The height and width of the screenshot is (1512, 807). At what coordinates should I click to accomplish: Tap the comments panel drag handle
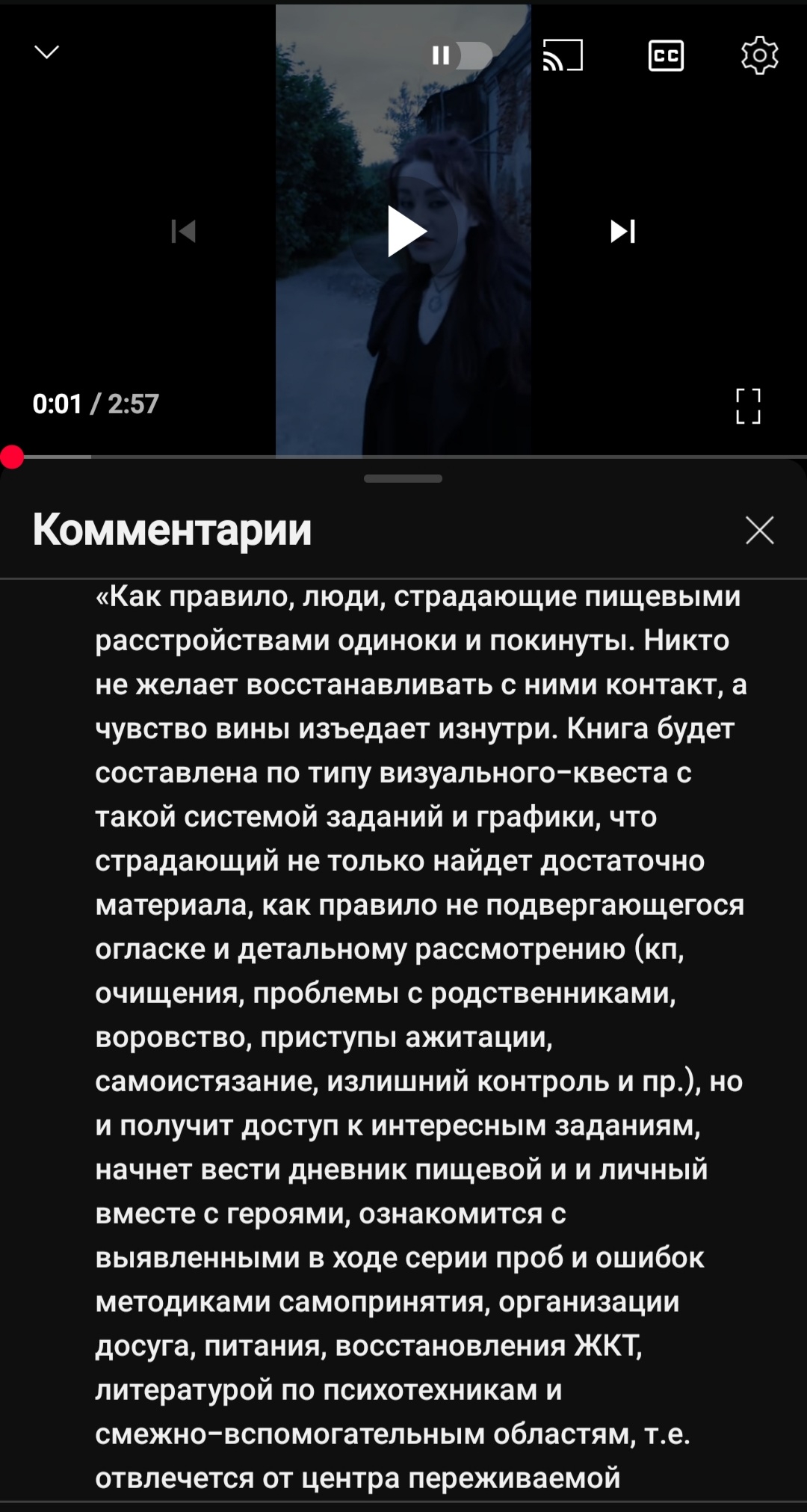[403, 478]
